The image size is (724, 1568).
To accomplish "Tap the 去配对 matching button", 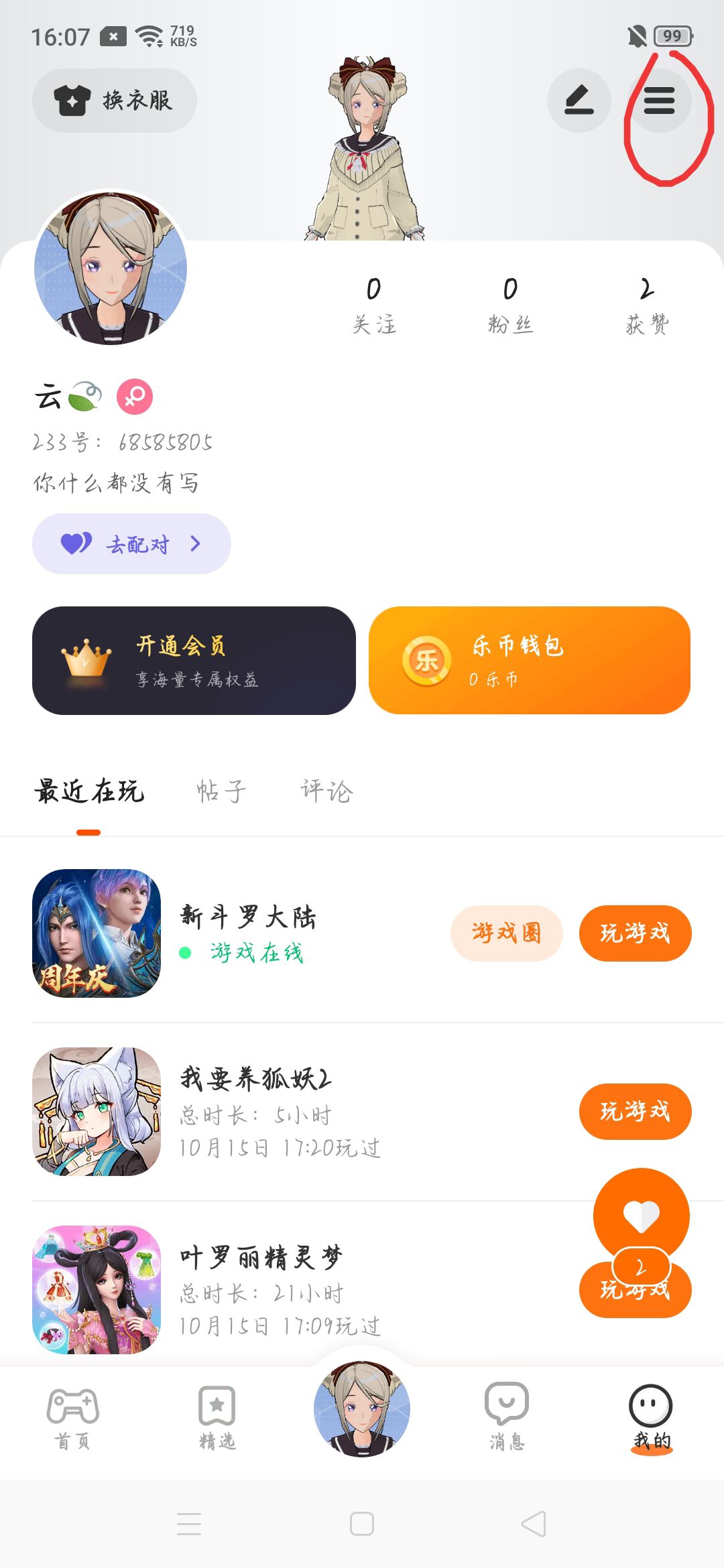I will click(x=131, y=543).
